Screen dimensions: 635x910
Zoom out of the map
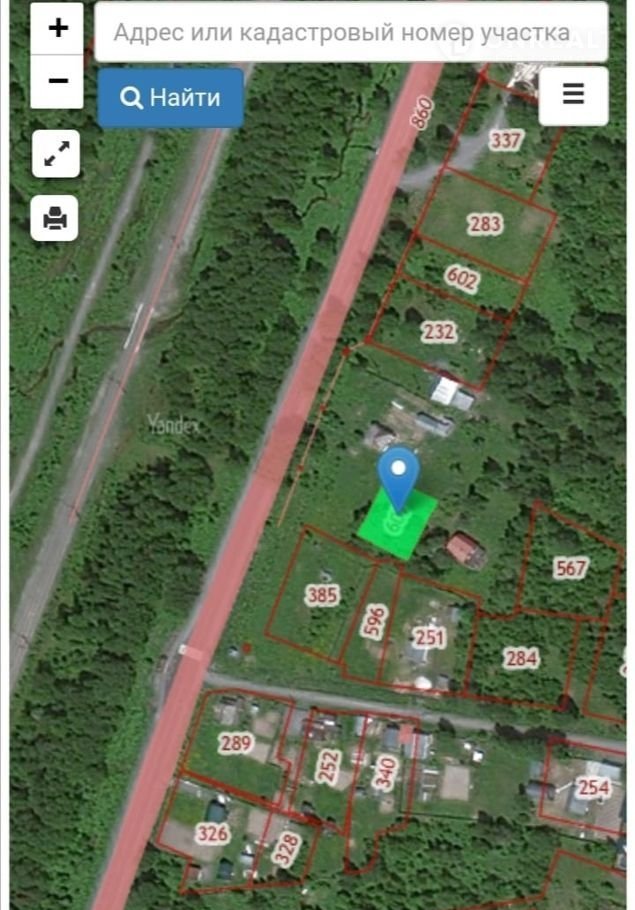(57, 82)
